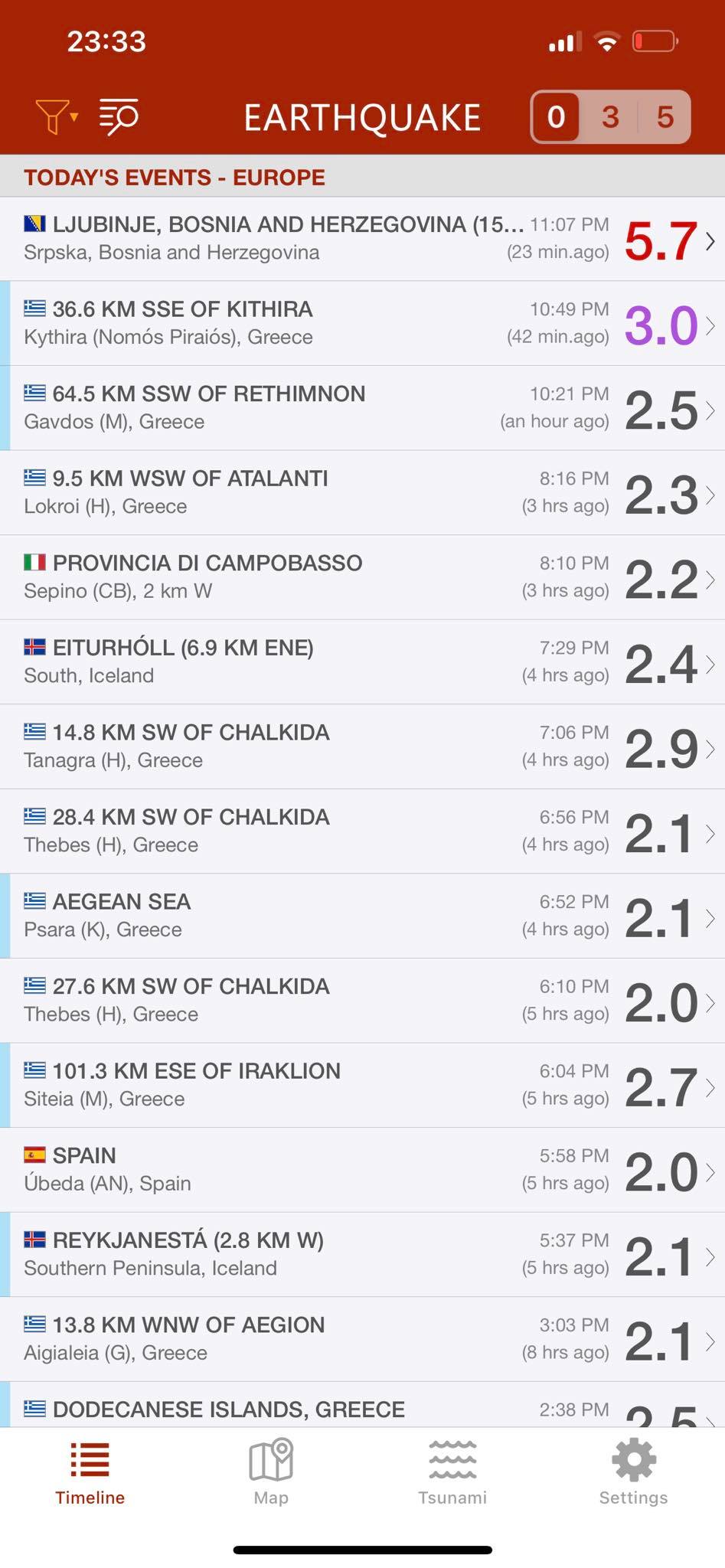Open the Aegean Sea 2.1 event

click(x=362, y=916)
